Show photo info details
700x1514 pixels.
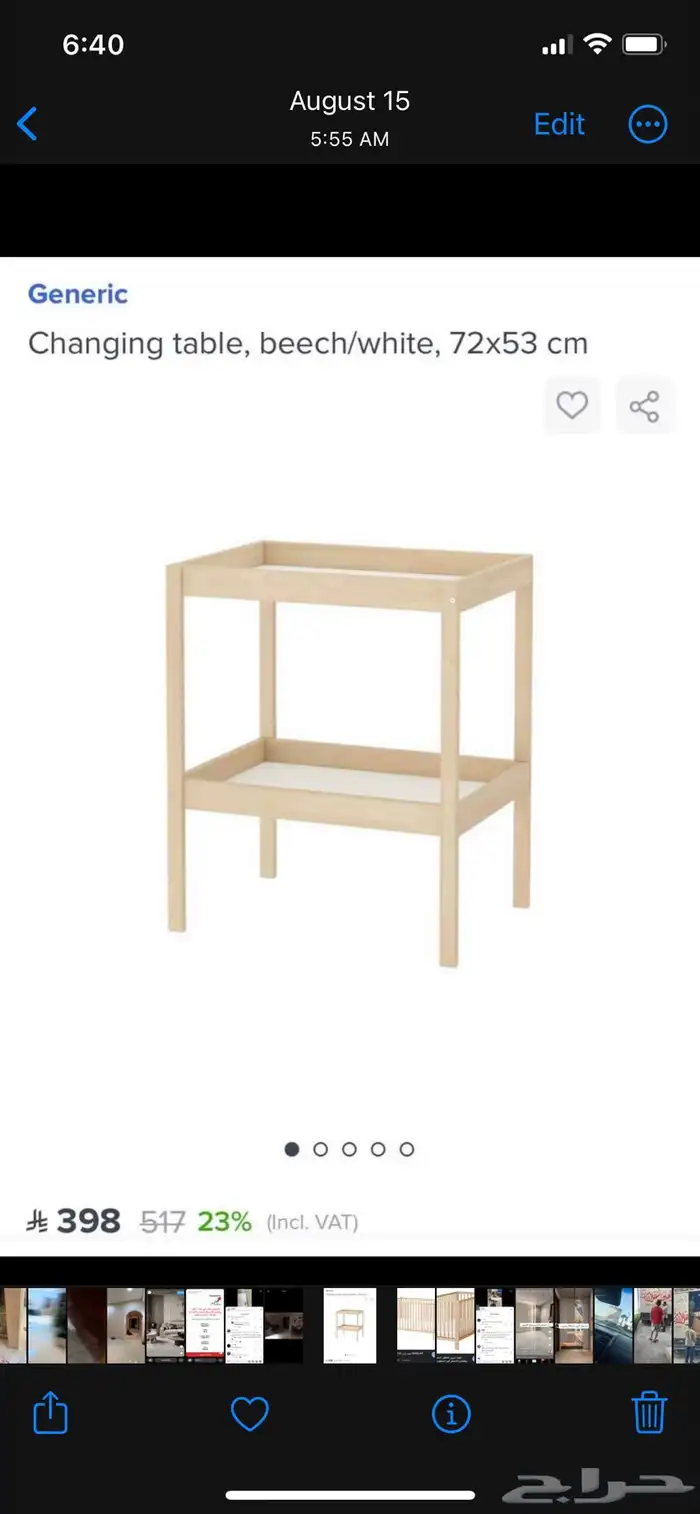click(451, 1414)
